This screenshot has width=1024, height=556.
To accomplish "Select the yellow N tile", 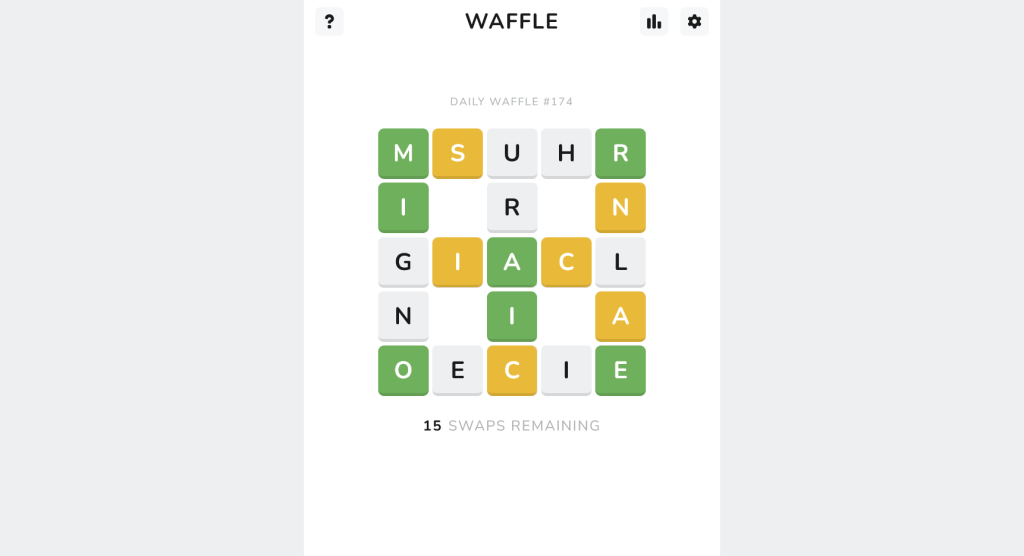I will click(620, 207).
